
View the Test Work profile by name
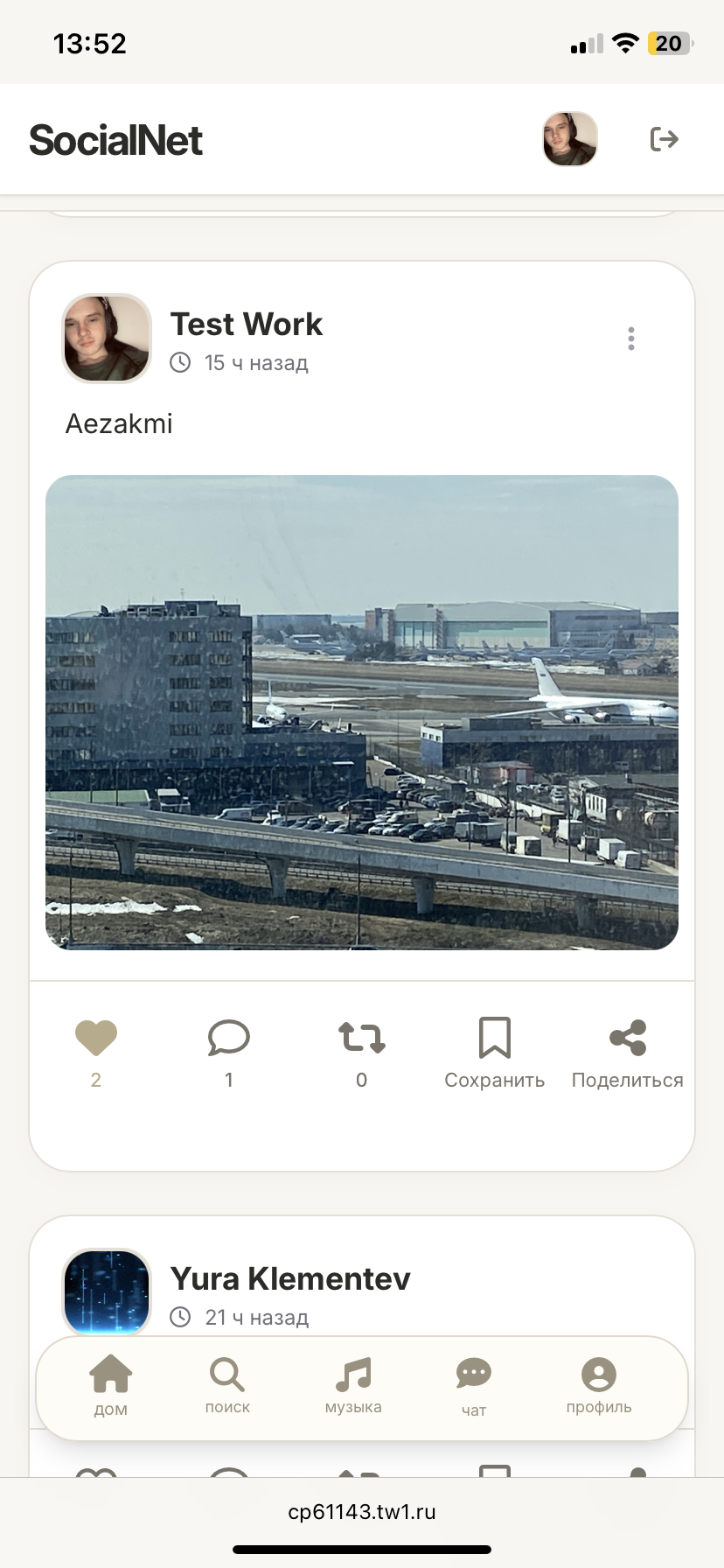tap(247, 325)
